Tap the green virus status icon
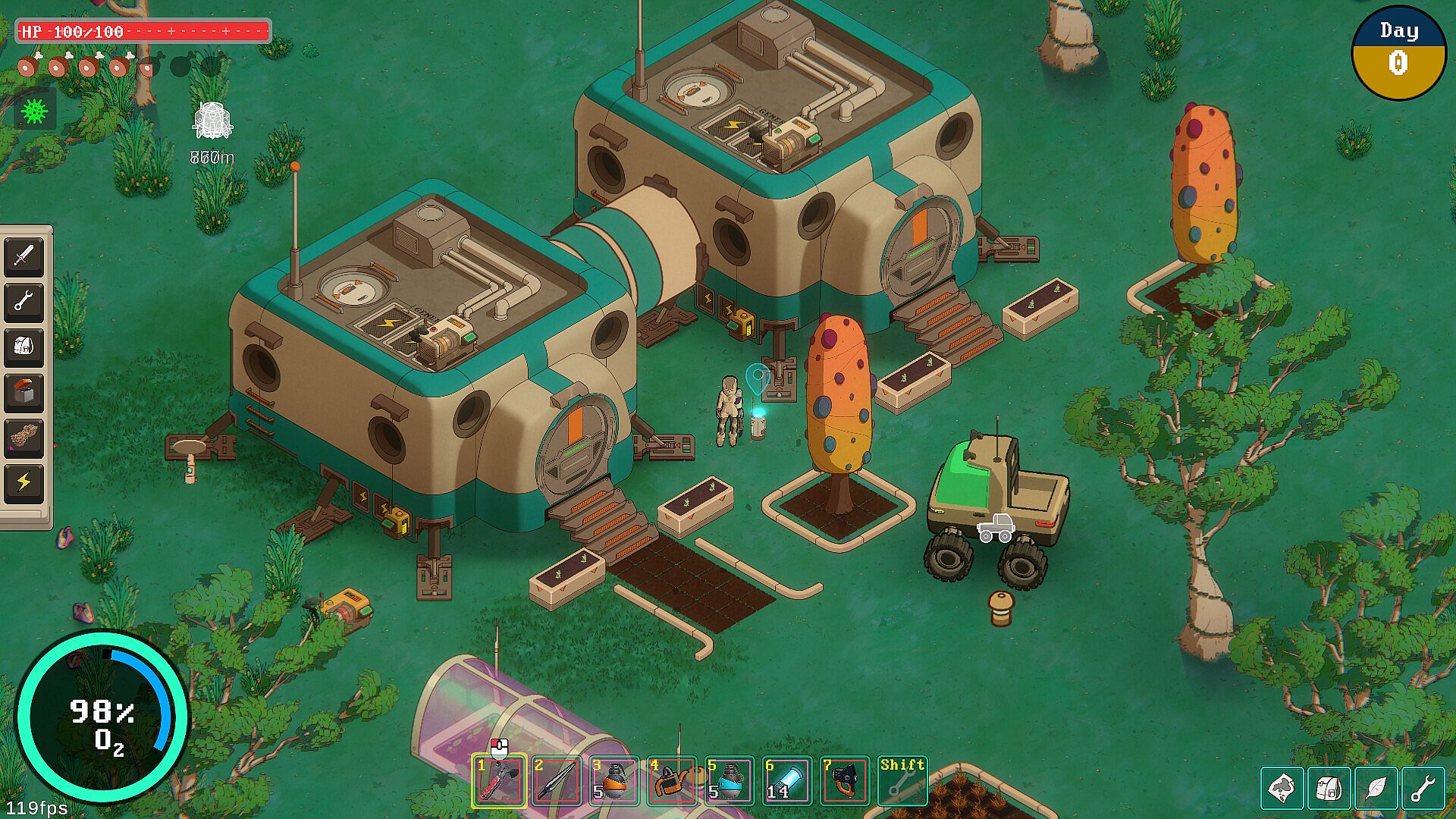Screen dimensions: 1456x819 tap(35, 111)
